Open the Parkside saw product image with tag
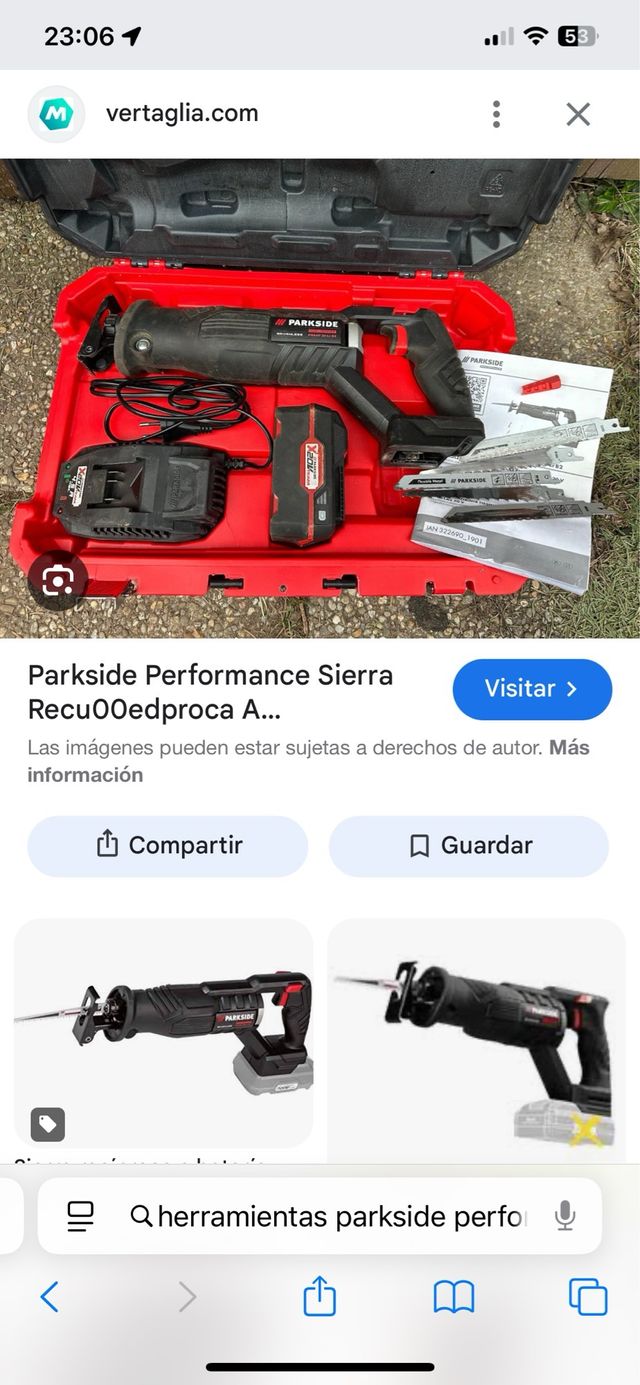 tap(163, 1032)
